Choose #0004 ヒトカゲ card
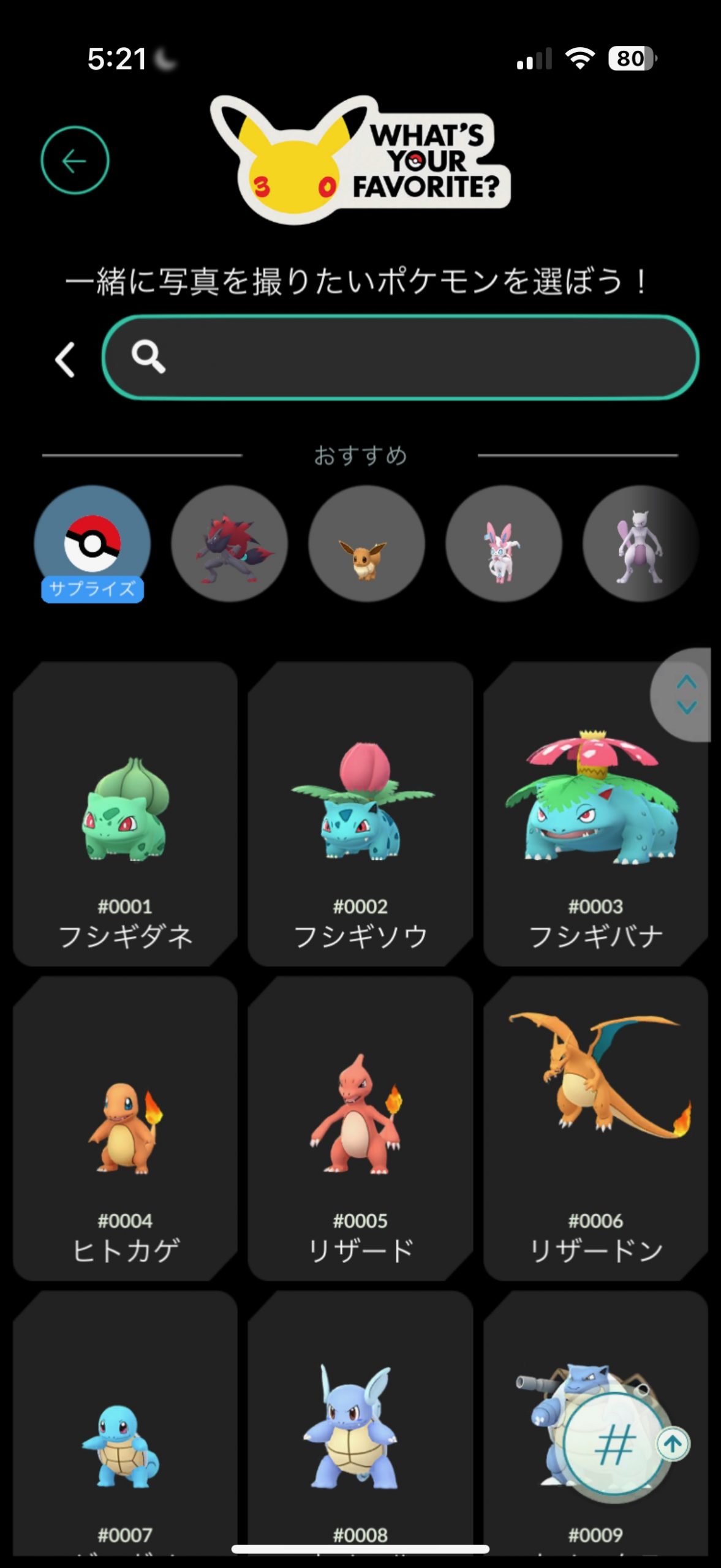This screenshot has height=1568, width=721. tap(126, 1129)
